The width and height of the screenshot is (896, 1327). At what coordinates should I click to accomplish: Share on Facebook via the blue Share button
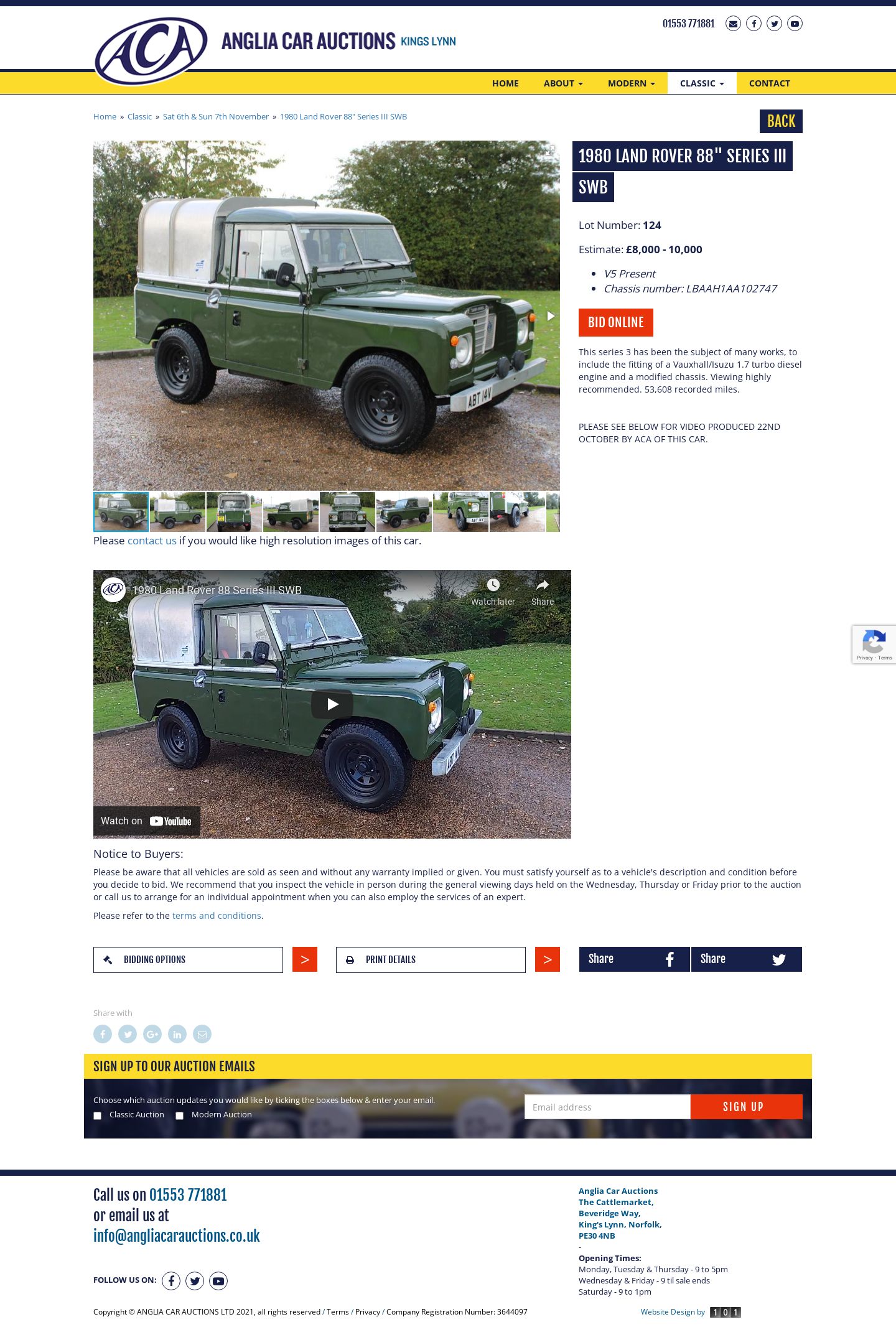634,959
